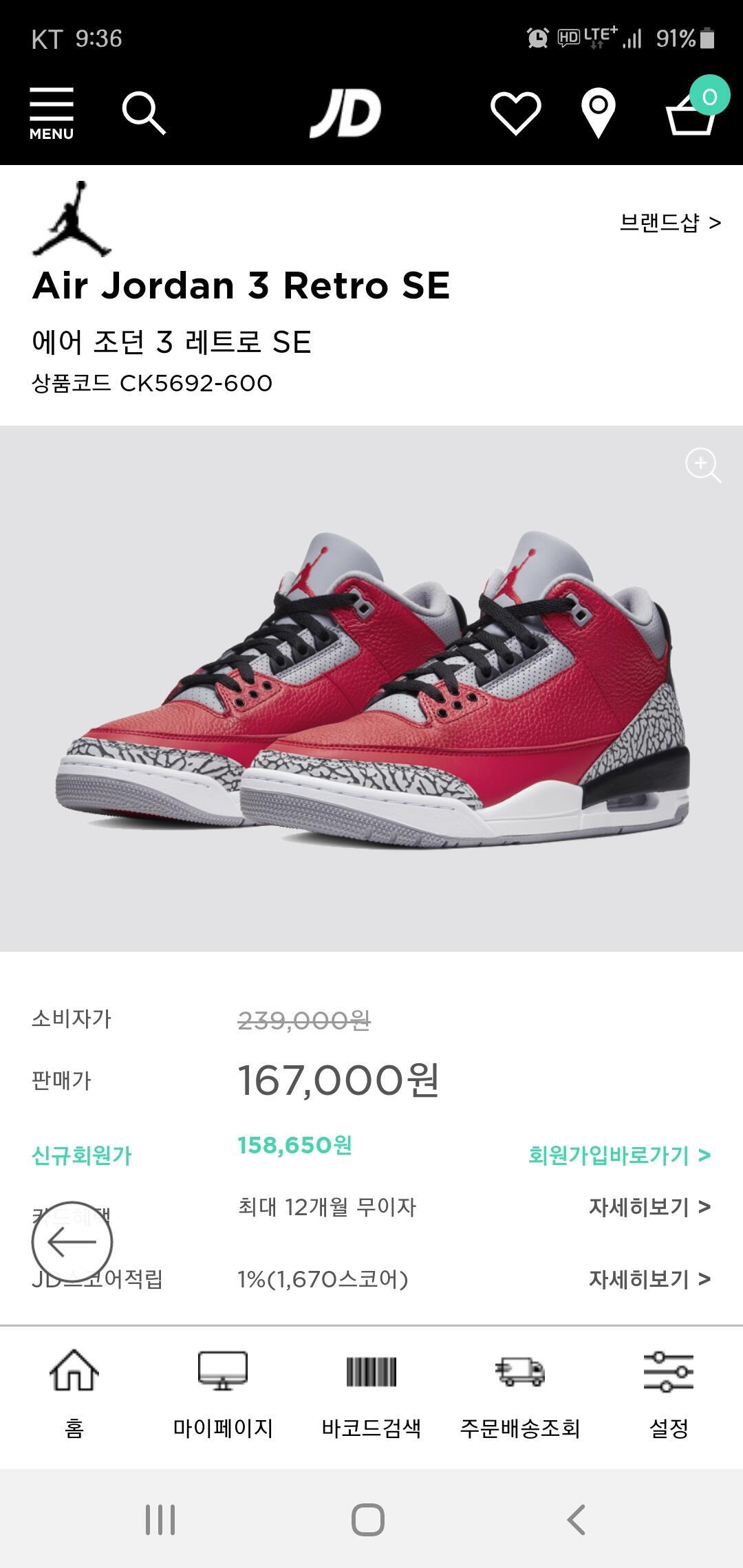Open 바코드검색 barcode scanner
Viewport: 743px width, 1568px height.
(371, 1394)
